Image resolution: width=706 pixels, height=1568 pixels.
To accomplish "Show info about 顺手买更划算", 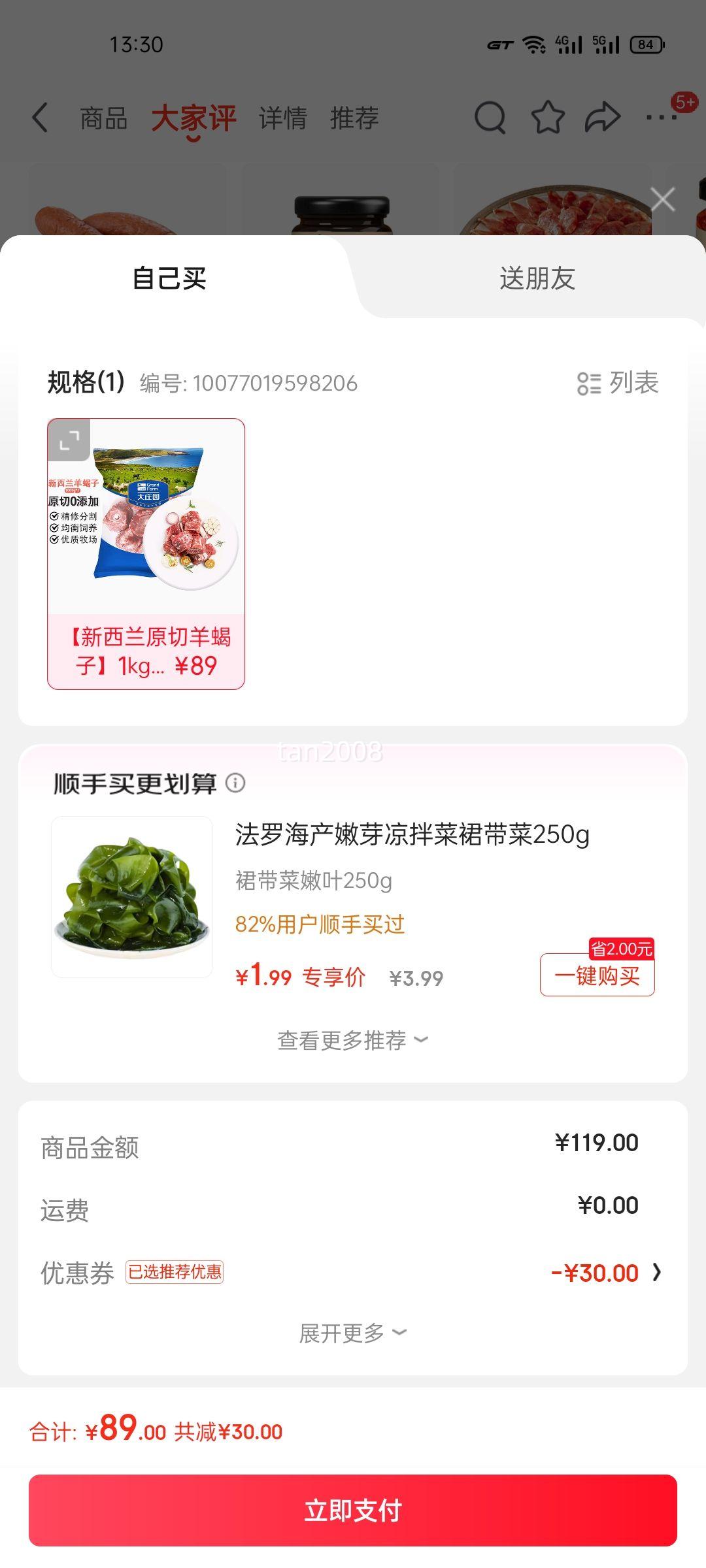I will [235, 783].
